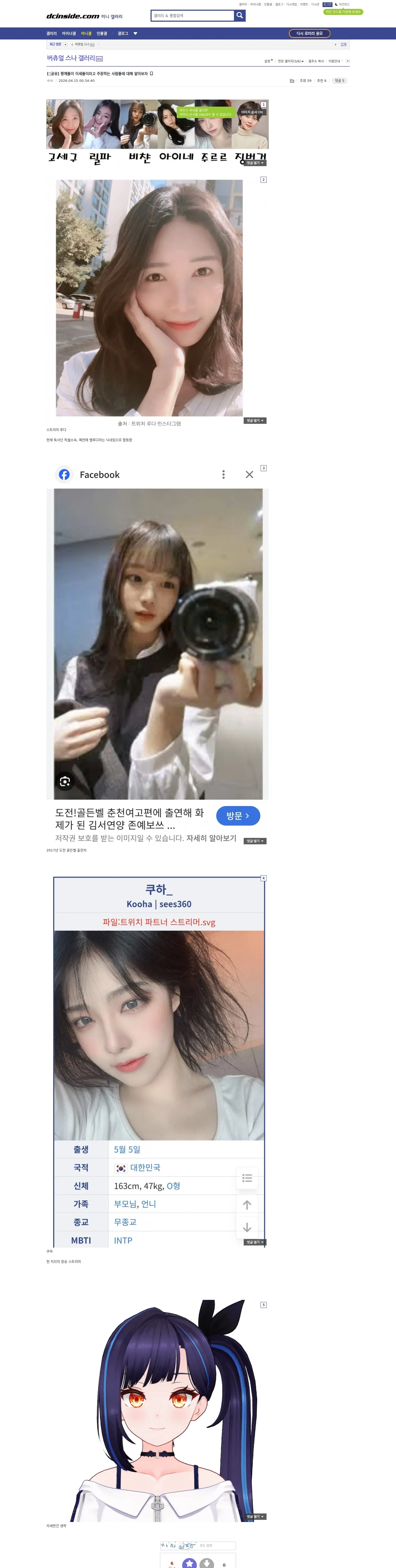The width and height of the screenshot is (396, 1568).
Task: Open the 갤로그 nav link
Action: (x=123, y=33)
